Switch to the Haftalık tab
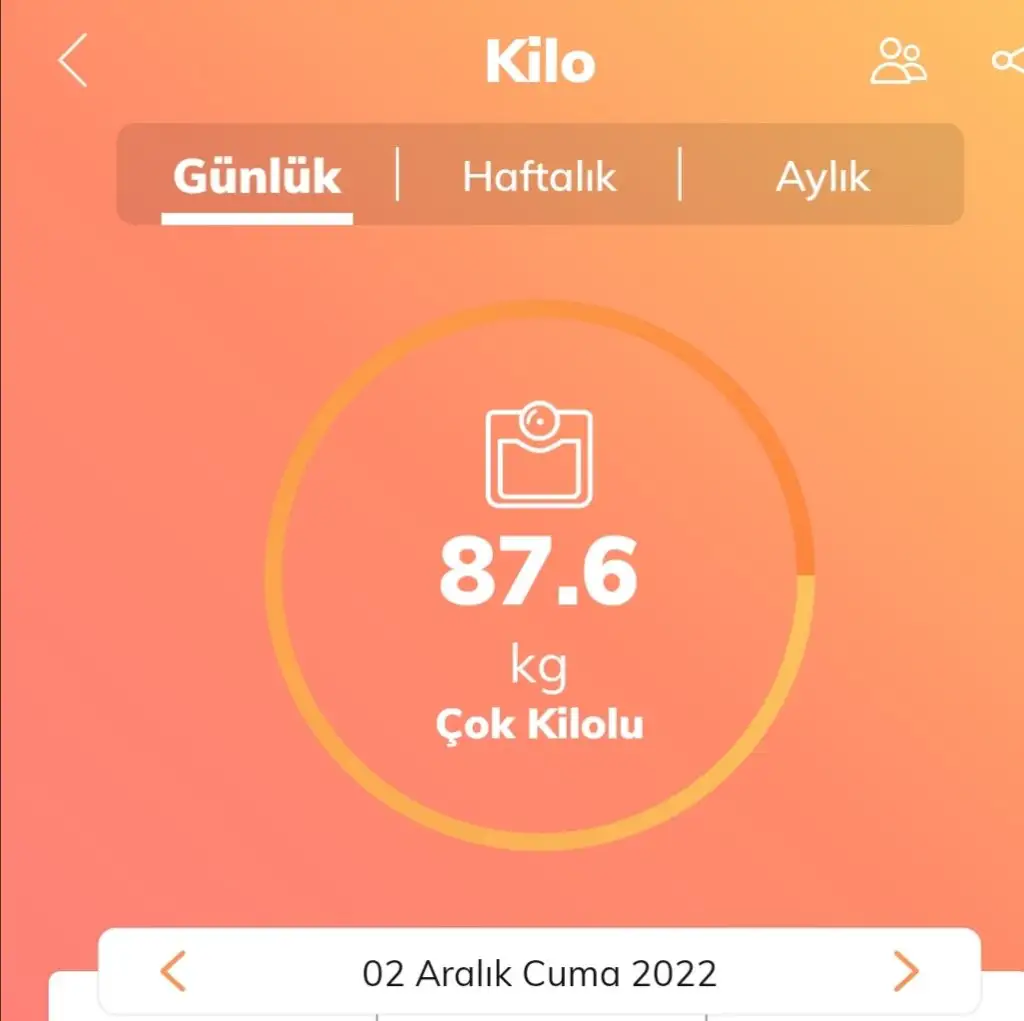 [x=539, y=177]
